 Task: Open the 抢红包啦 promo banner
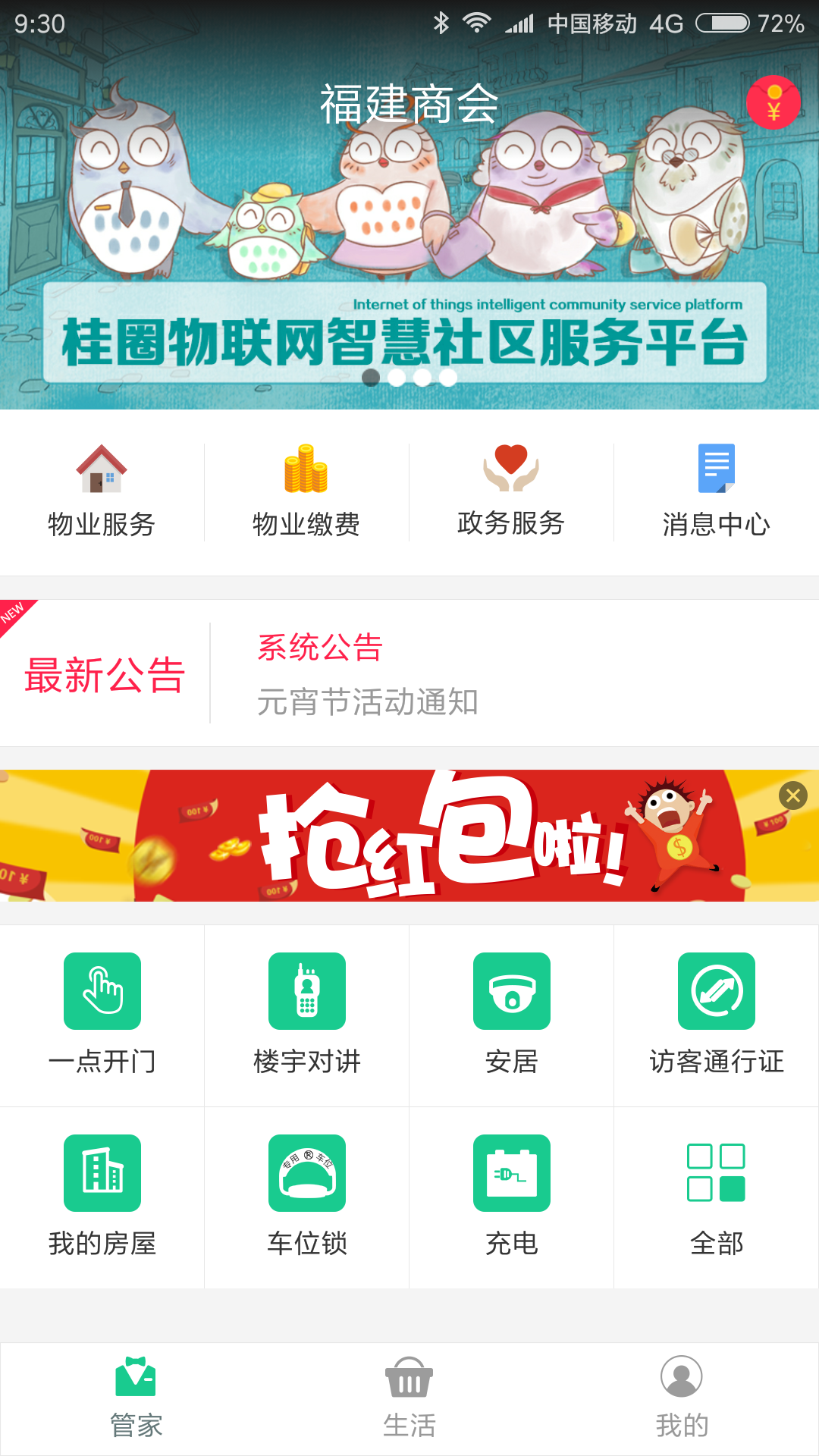point(409,836)
